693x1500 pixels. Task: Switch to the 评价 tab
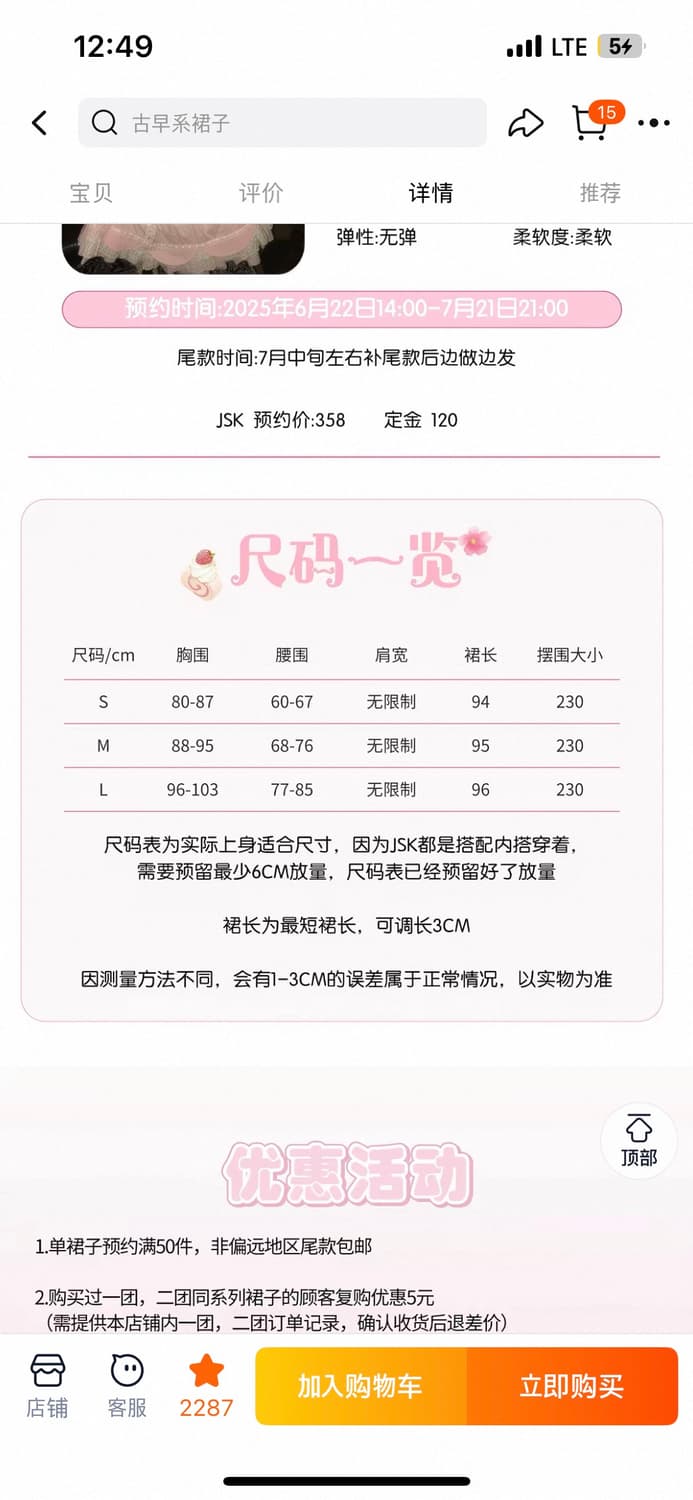click(x=261, y=192)
